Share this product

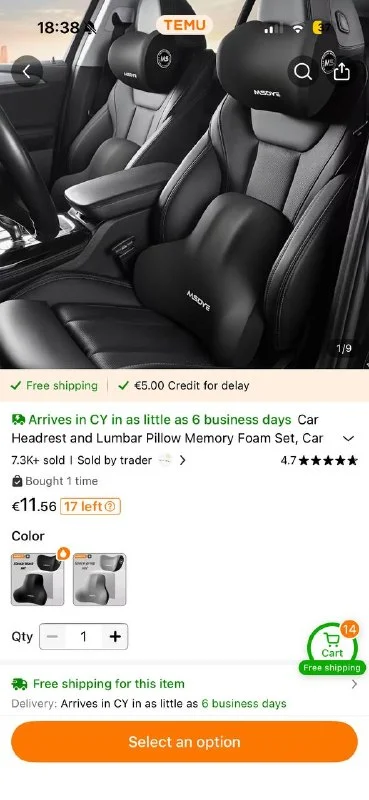pyautogui.click(x=341, y=71)
